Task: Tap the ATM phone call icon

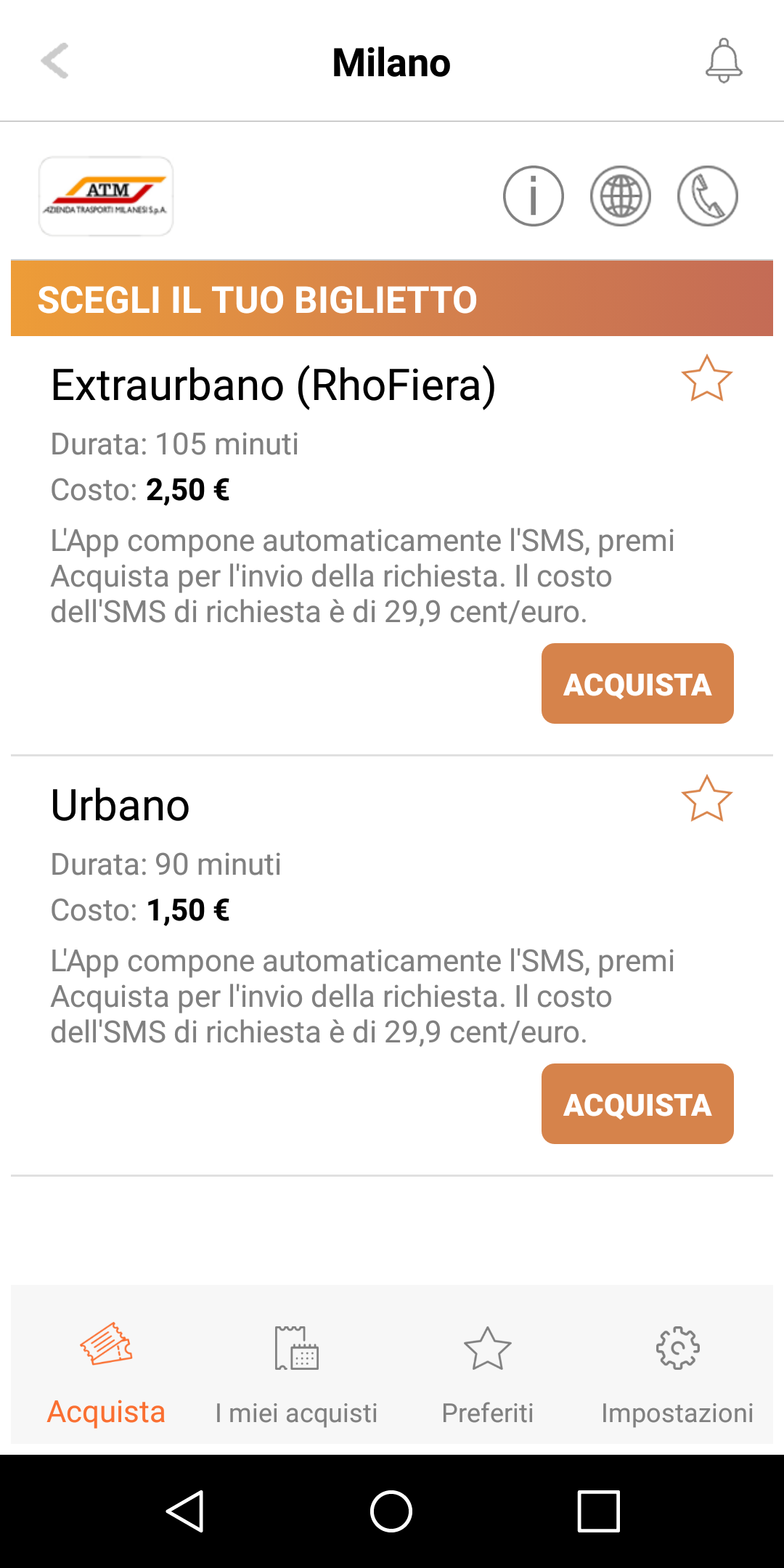Action: pos(708,196)
